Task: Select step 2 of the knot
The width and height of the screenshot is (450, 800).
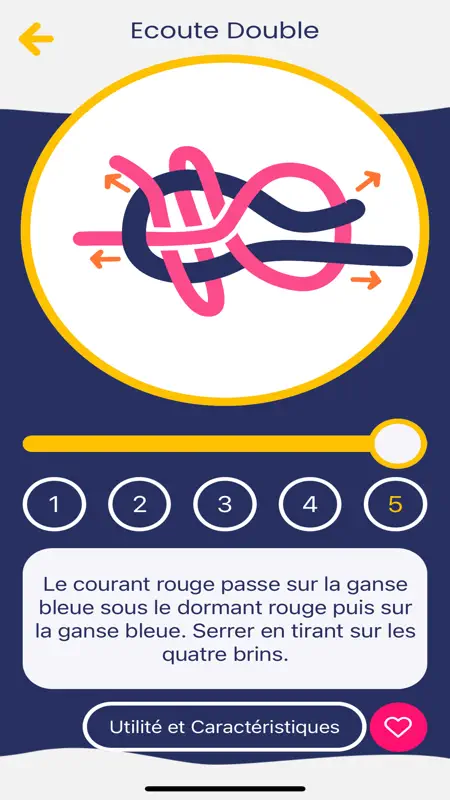Action: coord(139,505)
